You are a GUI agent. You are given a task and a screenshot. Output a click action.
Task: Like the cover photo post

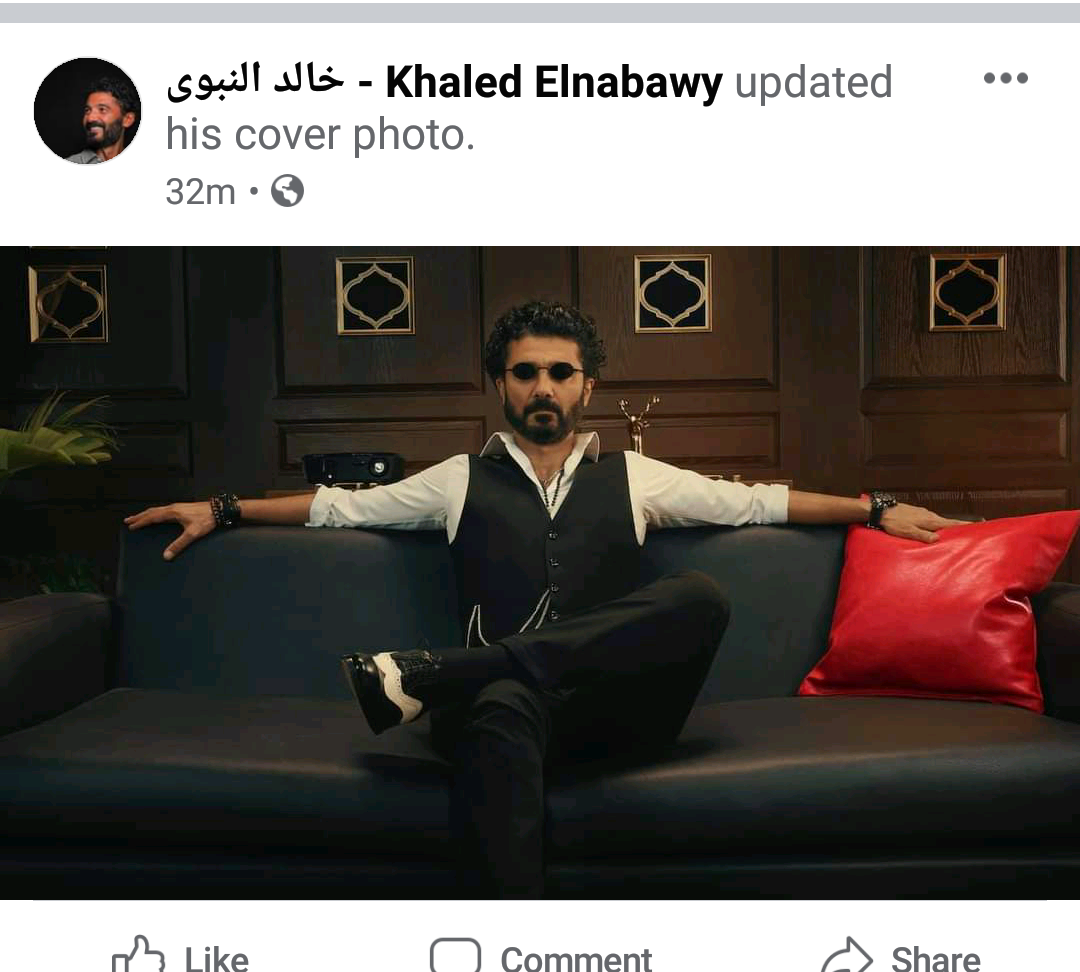coord(182,955)
